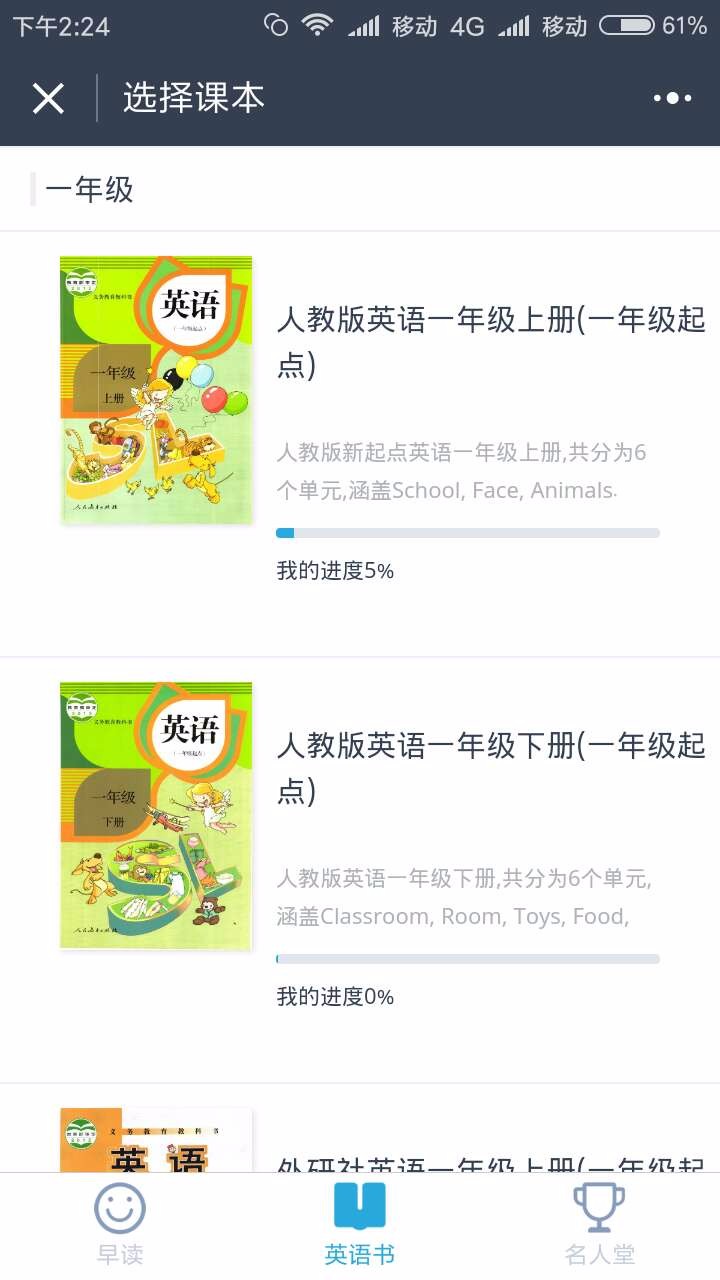Tap the 选择课本 title text
The image size is (720, 1280).
(x=192, y=97)
